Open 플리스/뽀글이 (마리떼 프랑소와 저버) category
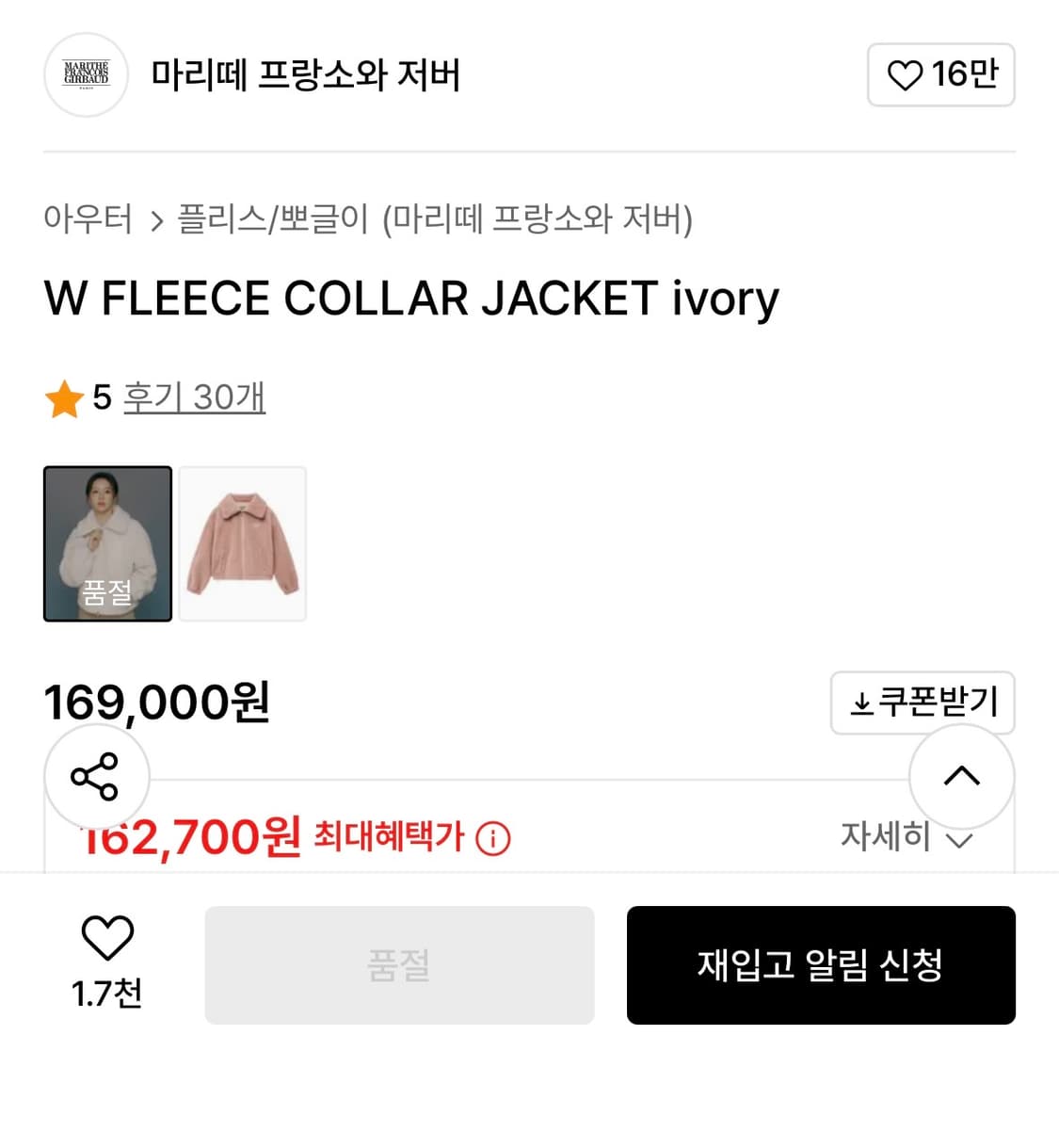Image resolution: width=1059 pixels, height=1148 pixels. click(x=436, y=219)
